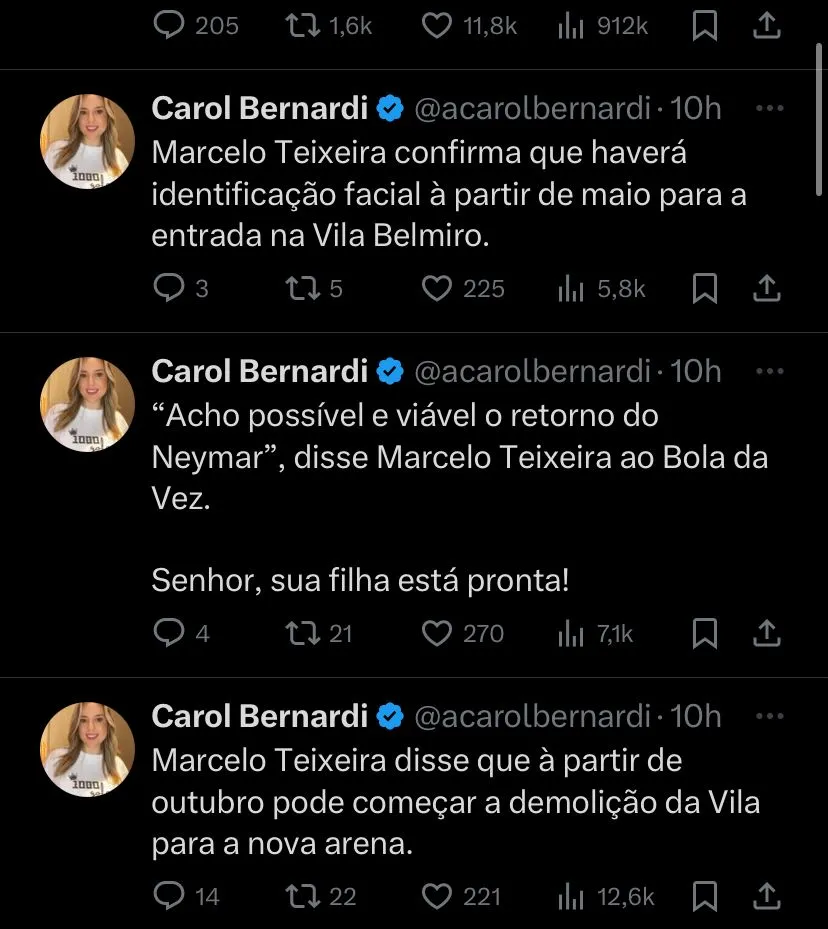Viewport: 828px width, 929px height.
Task: Bookmark the tweet about entrada na Vila Belmiro
Action: pos(705,289)
